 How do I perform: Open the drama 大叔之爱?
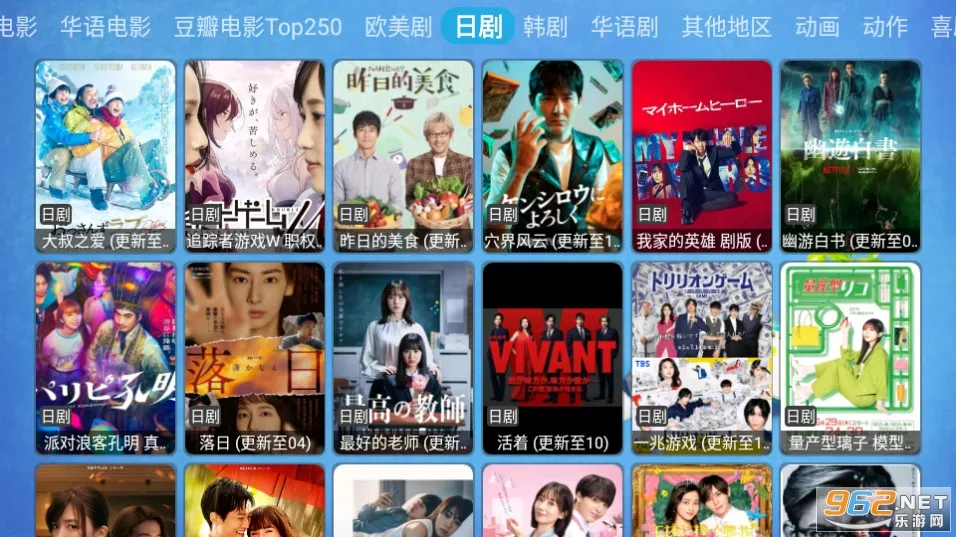pyautogui.click(x=105, y=155)
